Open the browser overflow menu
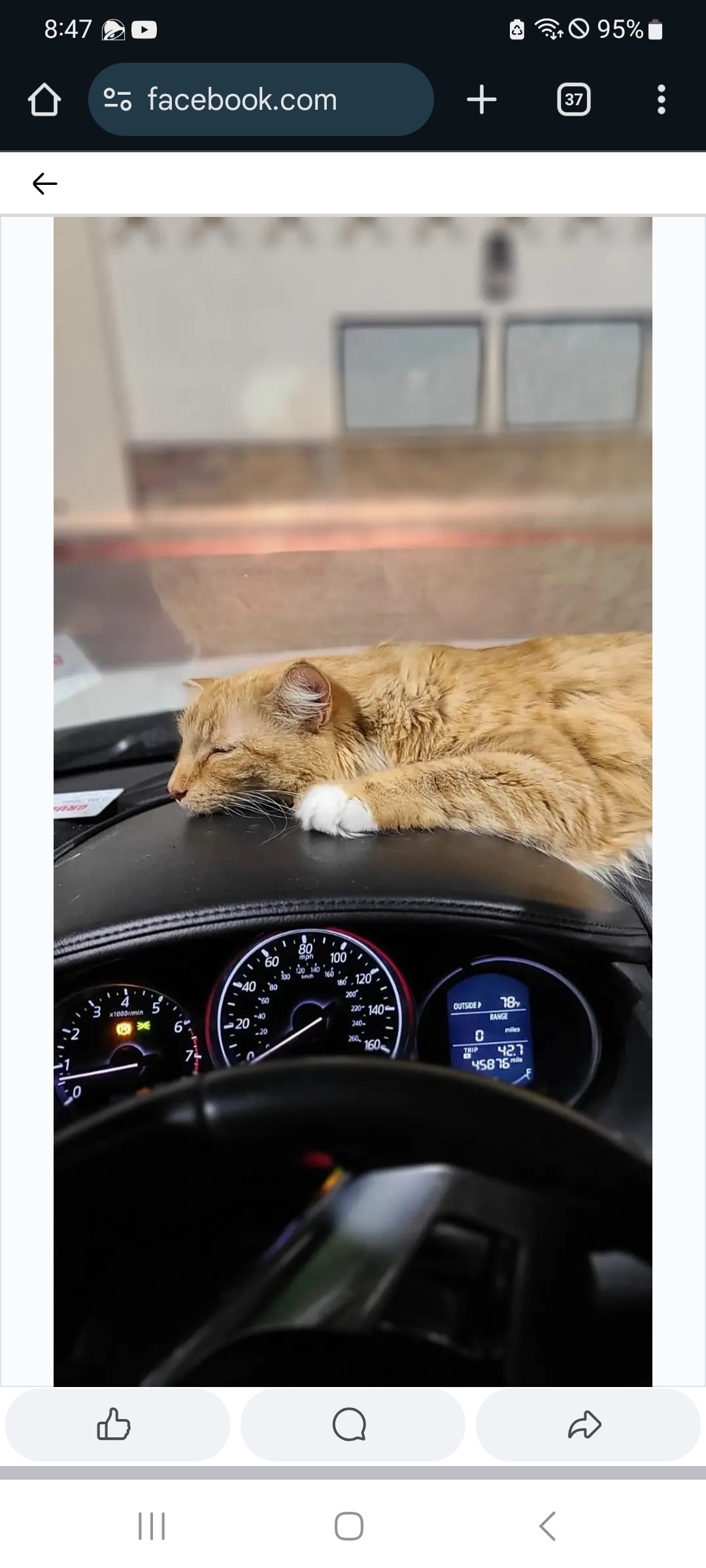This screenshot has width=706, height=1568. pos(661,100)
